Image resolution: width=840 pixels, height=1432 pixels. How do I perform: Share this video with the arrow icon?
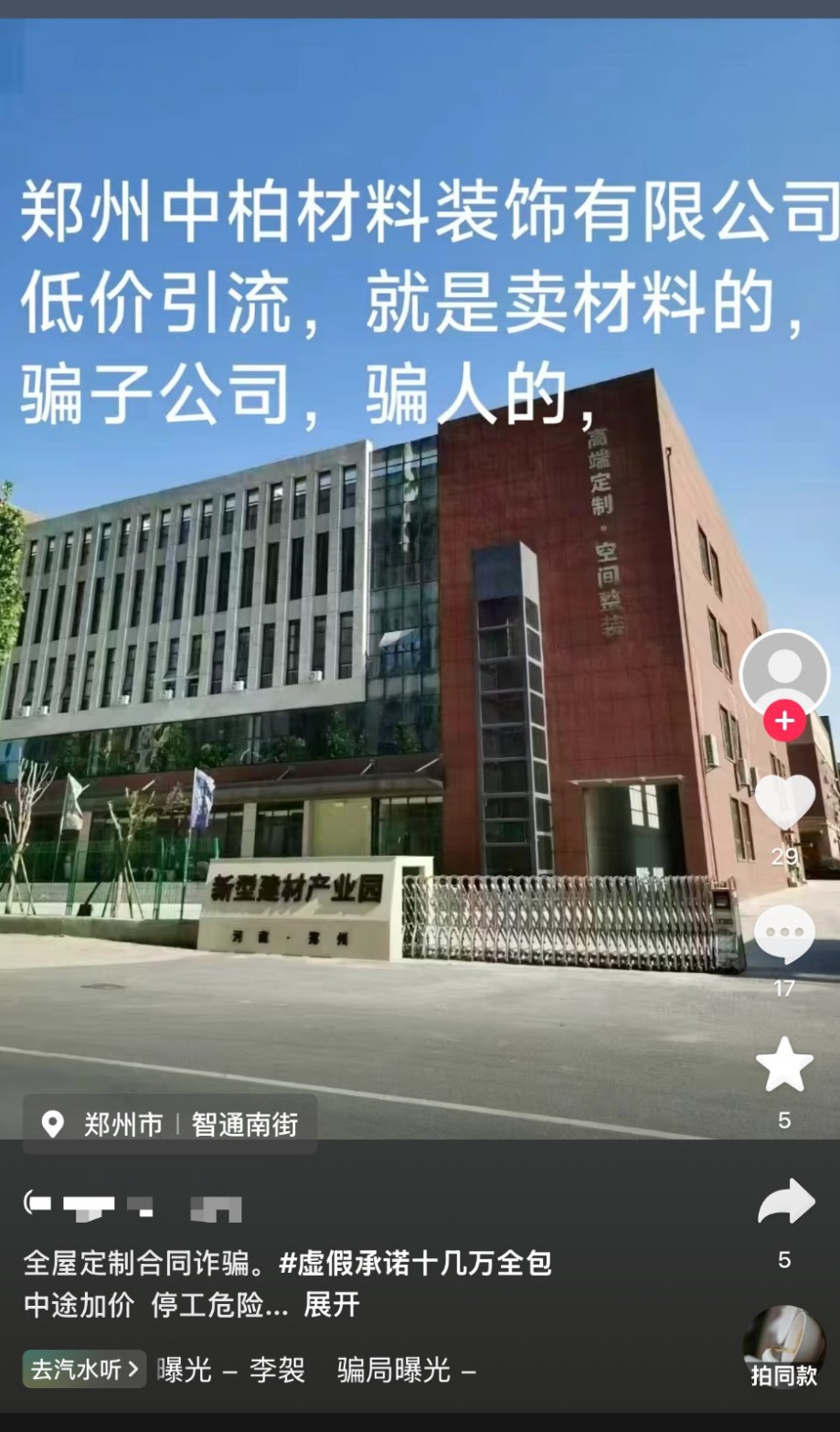[x=785, y=1202]
